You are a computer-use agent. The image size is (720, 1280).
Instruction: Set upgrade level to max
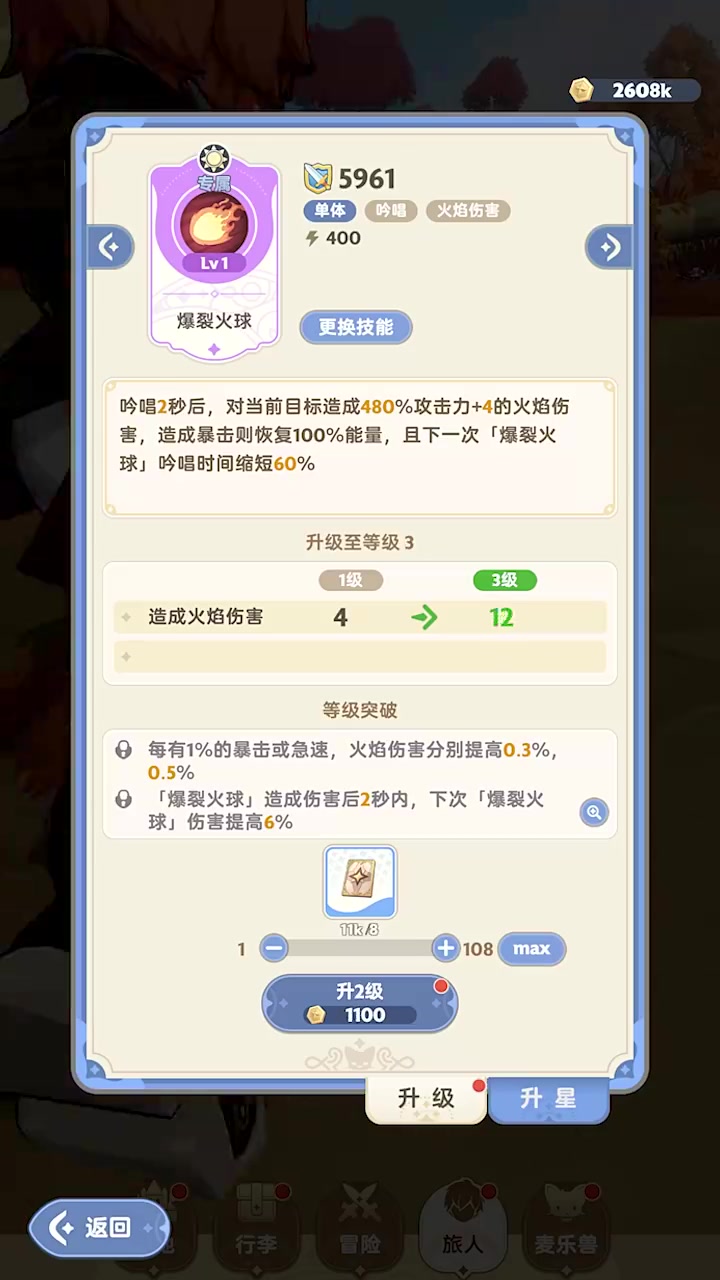point(531,948)
